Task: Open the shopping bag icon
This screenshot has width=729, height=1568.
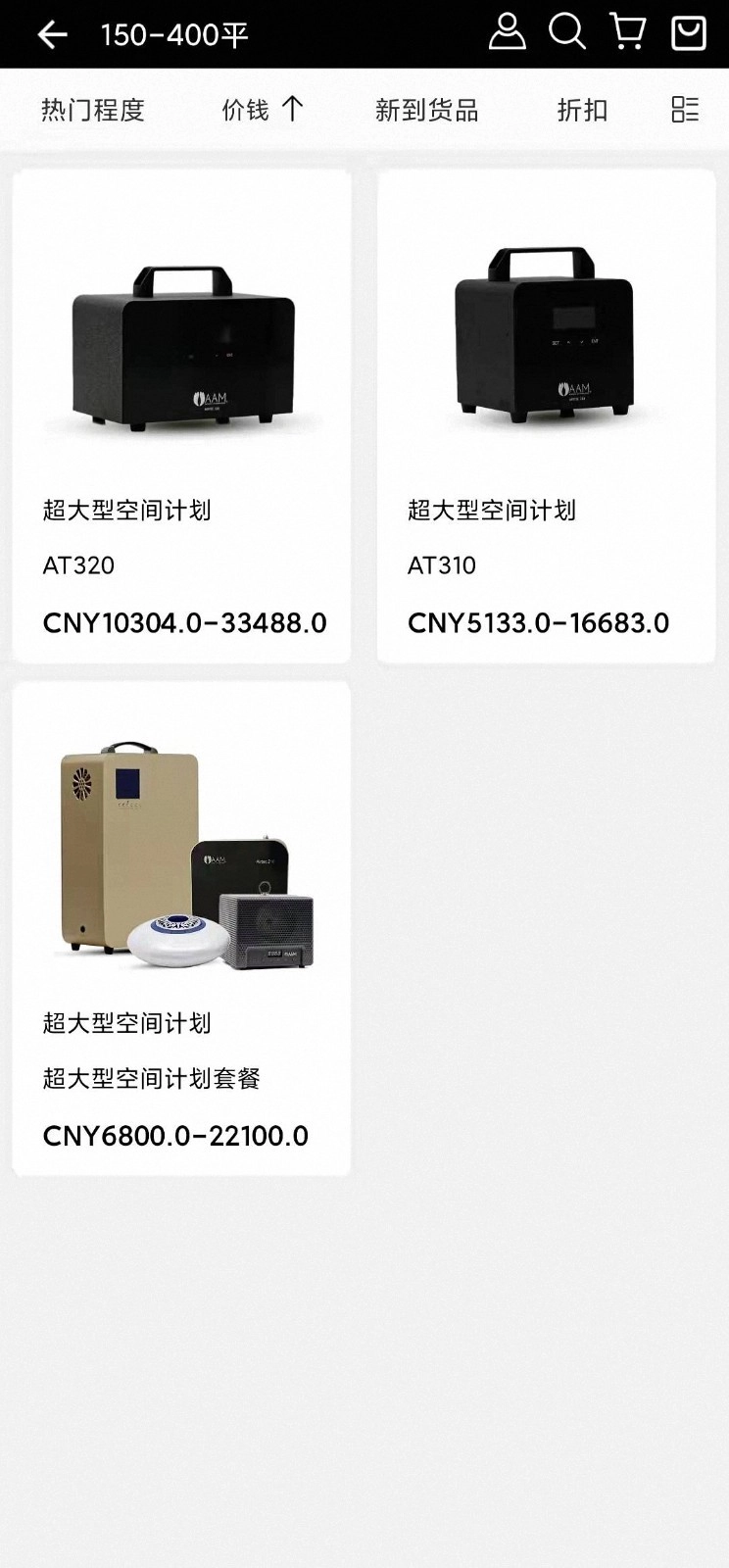Action: (x=688, y=31)
